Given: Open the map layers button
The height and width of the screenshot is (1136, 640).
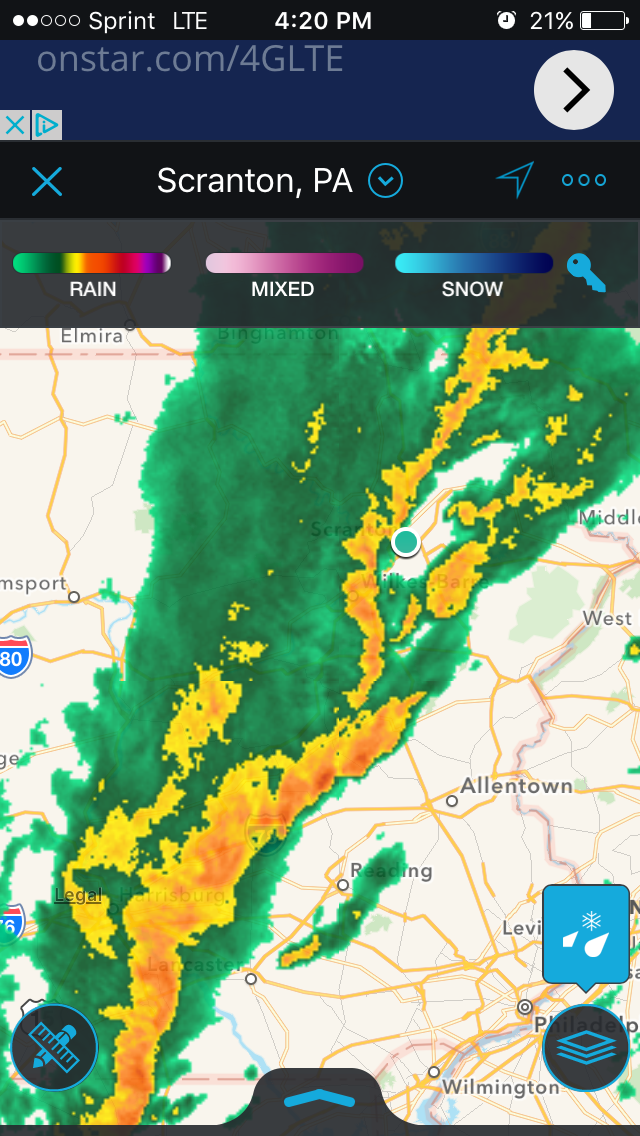Looking at the screenshot, I should (585, 1047).
